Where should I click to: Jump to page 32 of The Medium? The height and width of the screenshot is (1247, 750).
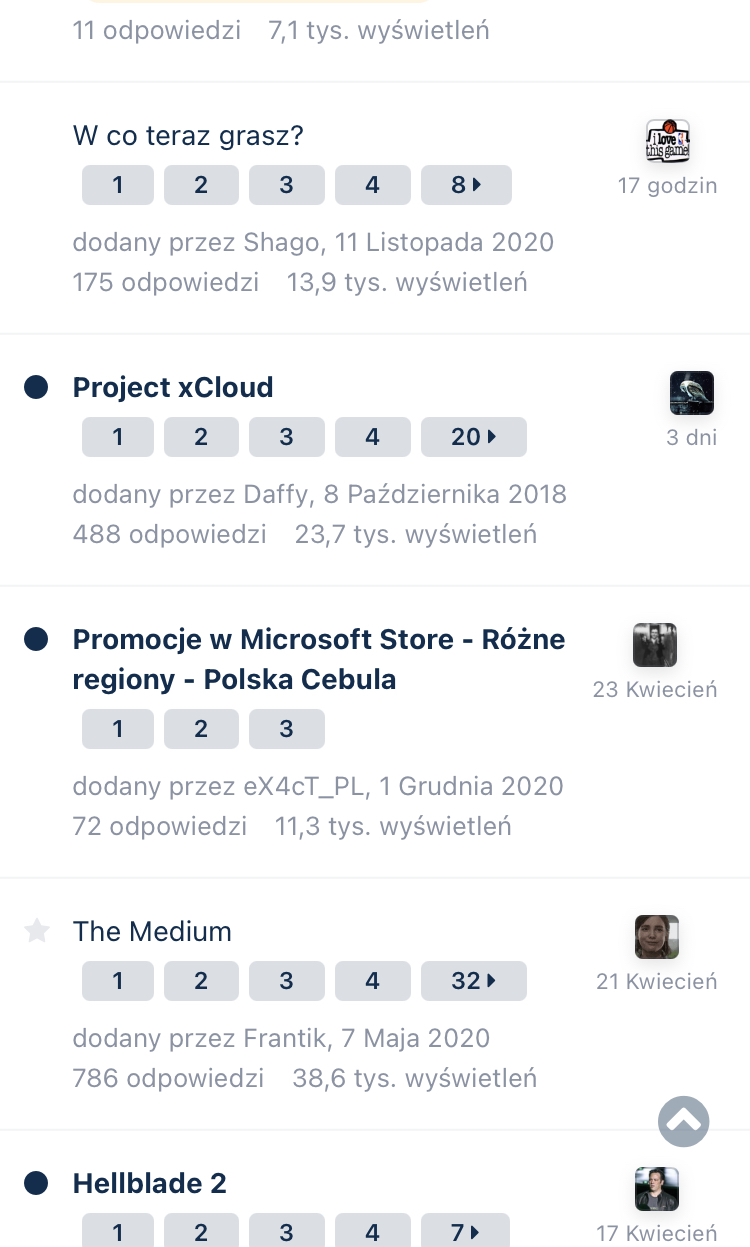(x=474, y=981)
